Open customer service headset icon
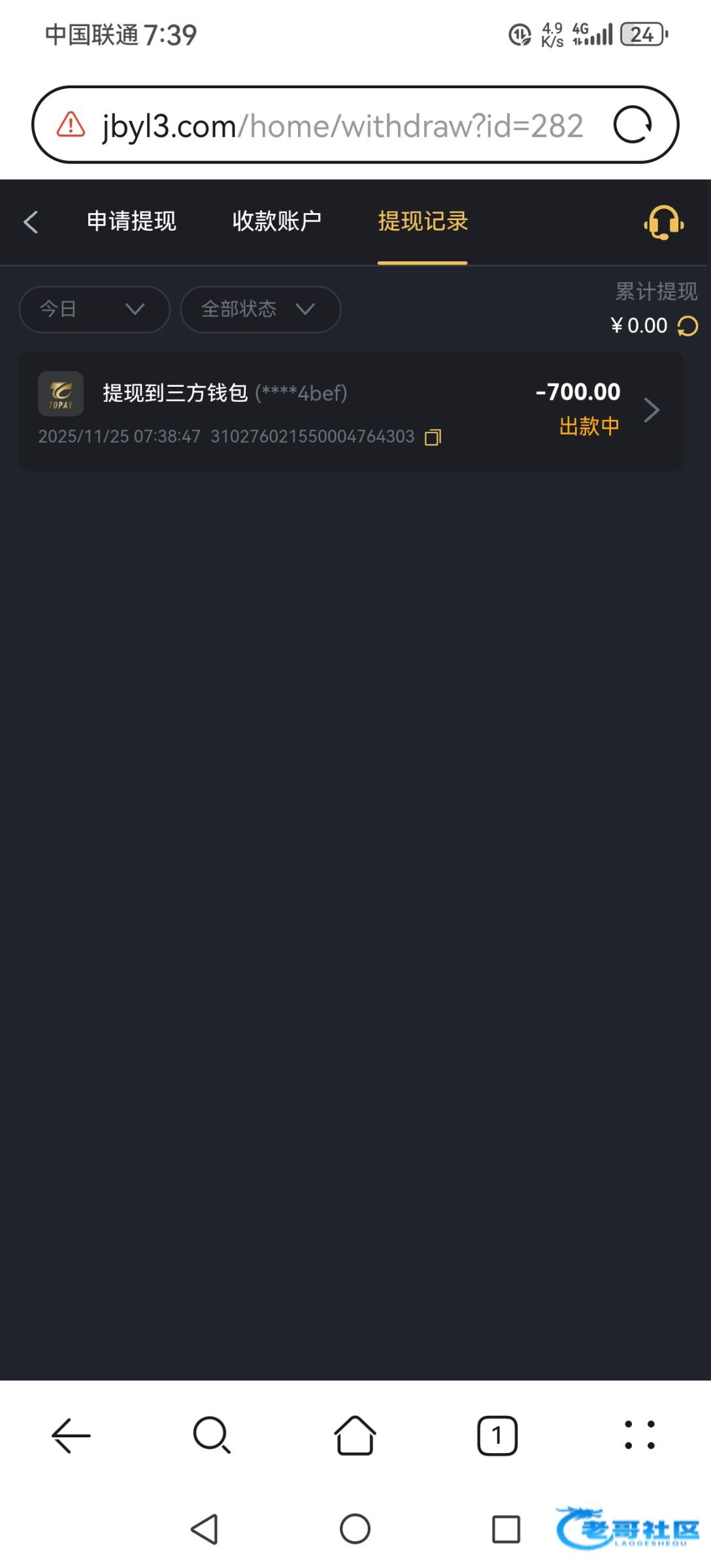This screenshot has width=711, height=1568. 663,223
